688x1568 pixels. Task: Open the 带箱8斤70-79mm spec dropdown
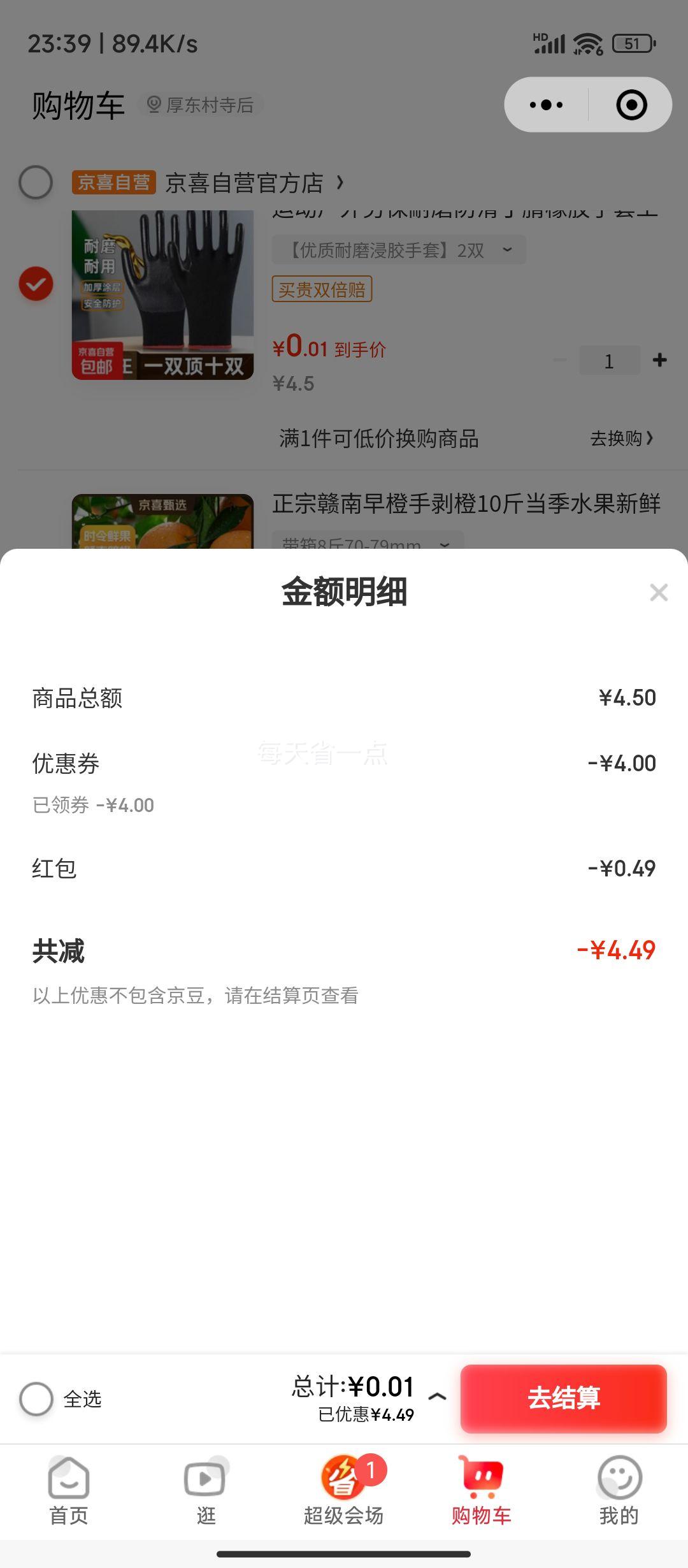point(362,545)
